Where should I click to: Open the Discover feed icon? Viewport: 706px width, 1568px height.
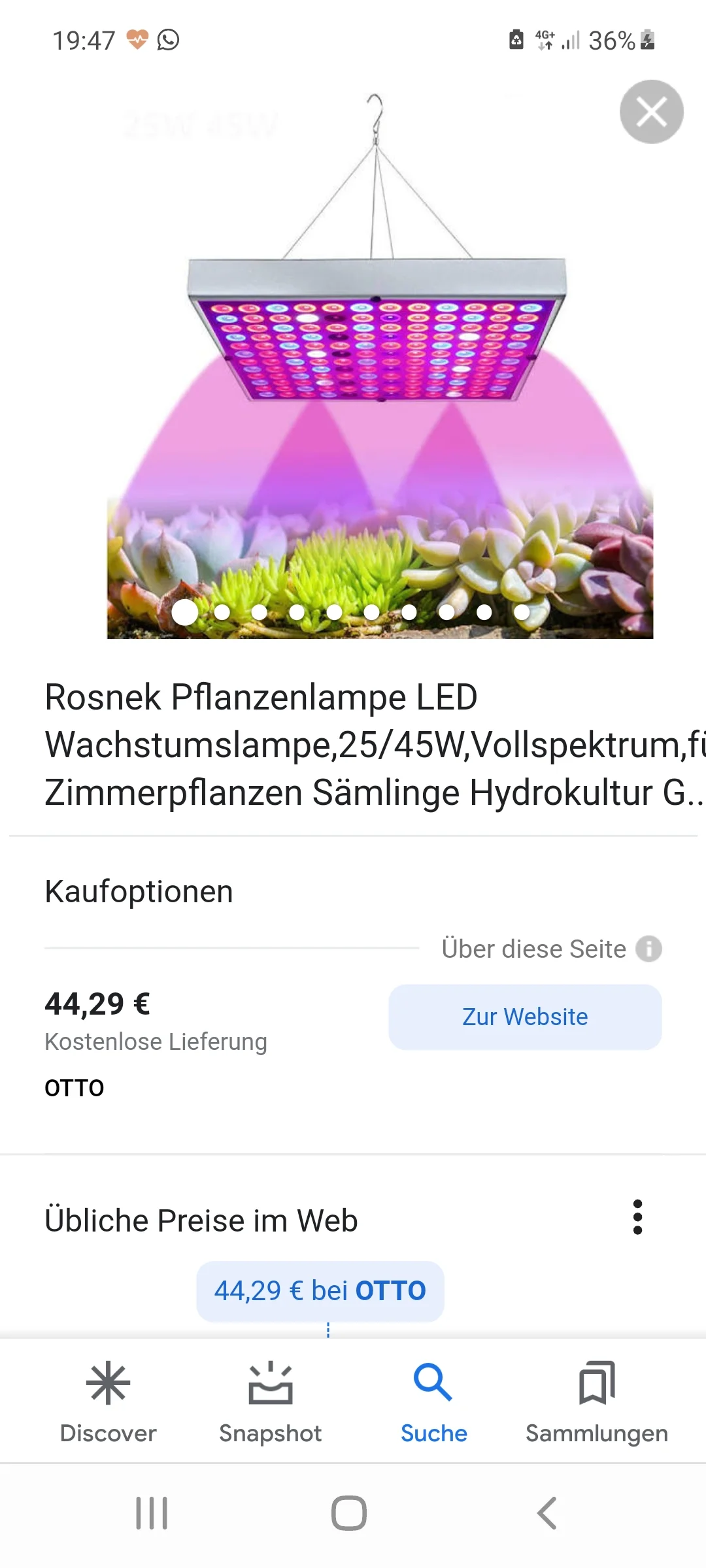click(108, 1383)
